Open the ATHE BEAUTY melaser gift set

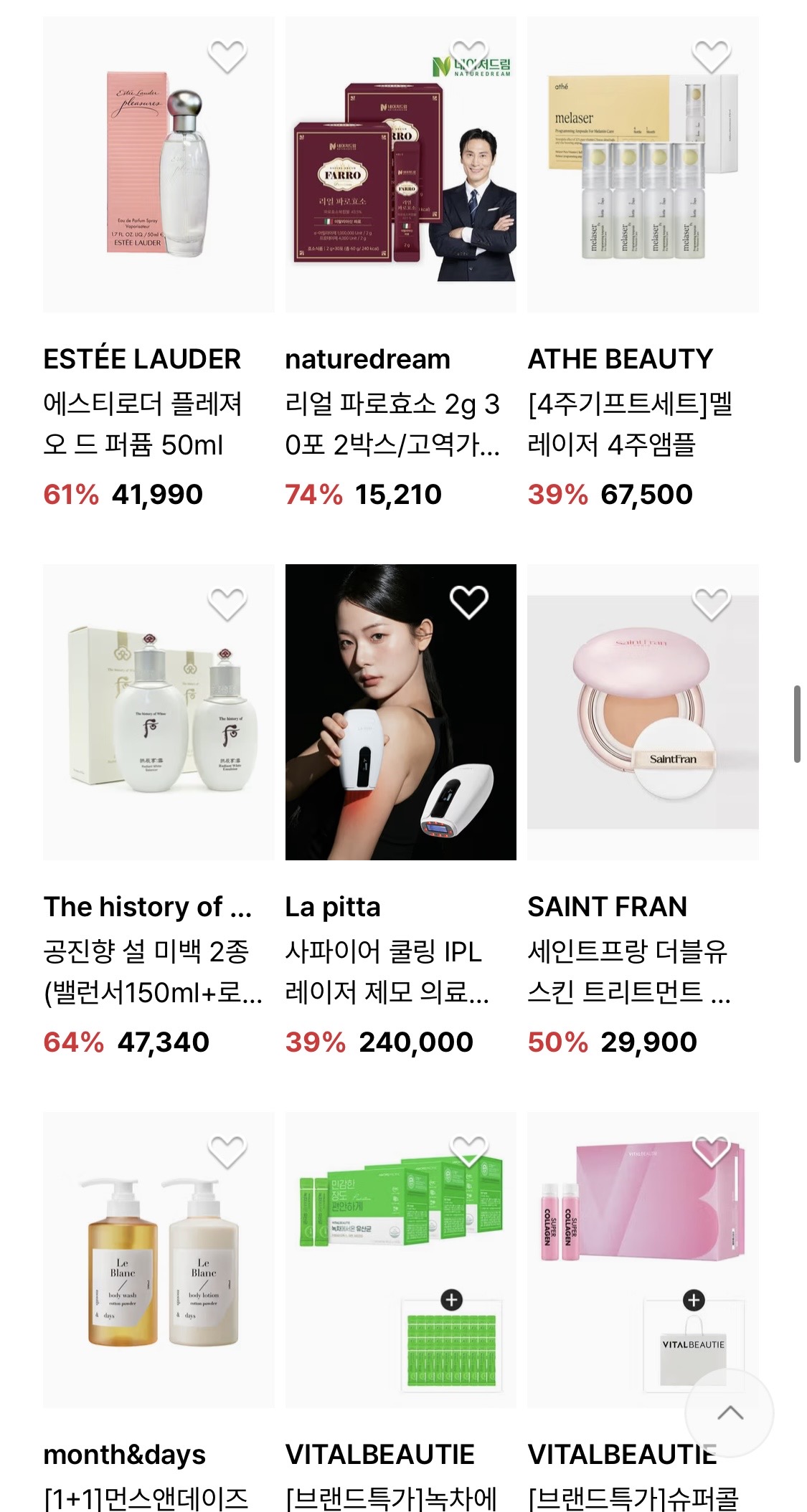(x=643, y=164)
